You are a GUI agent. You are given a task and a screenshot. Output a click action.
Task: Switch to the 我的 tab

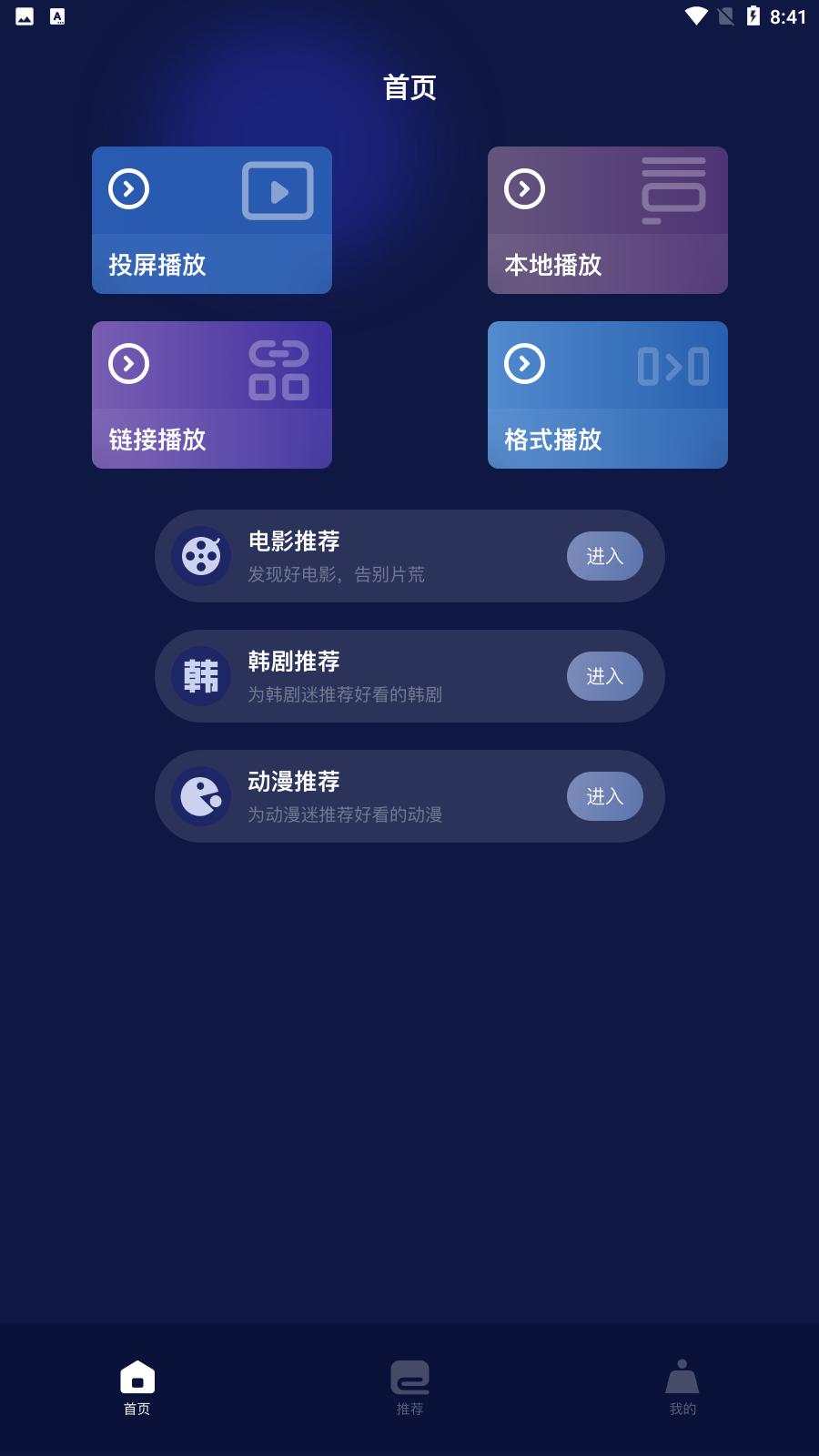click(x=682, y=1388)
